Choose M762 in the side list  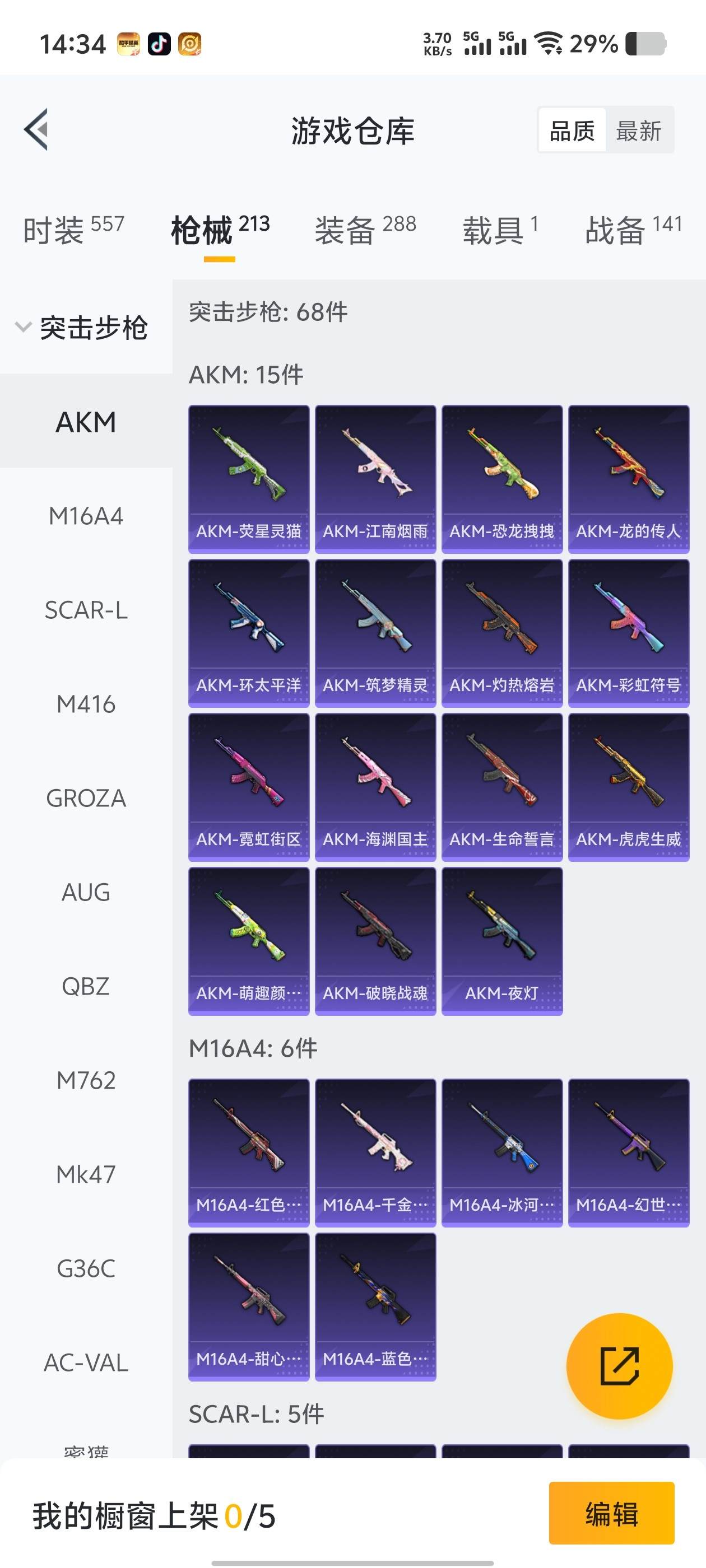pyautogui.click(x=86, y=1080)
